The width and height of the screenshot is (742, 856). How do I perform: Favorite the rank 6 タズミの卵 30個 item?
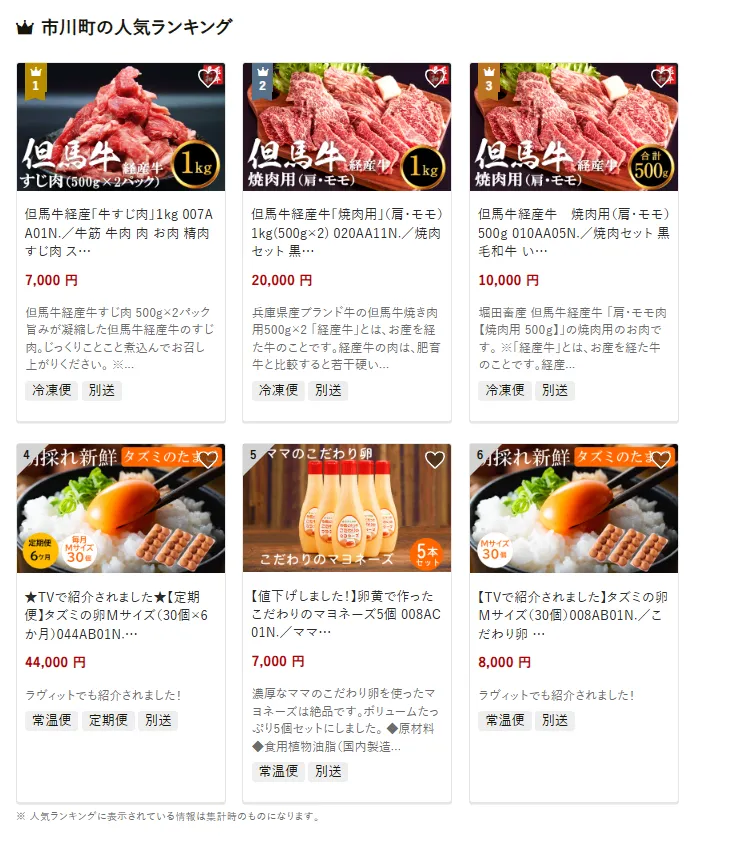coord(661,460)
